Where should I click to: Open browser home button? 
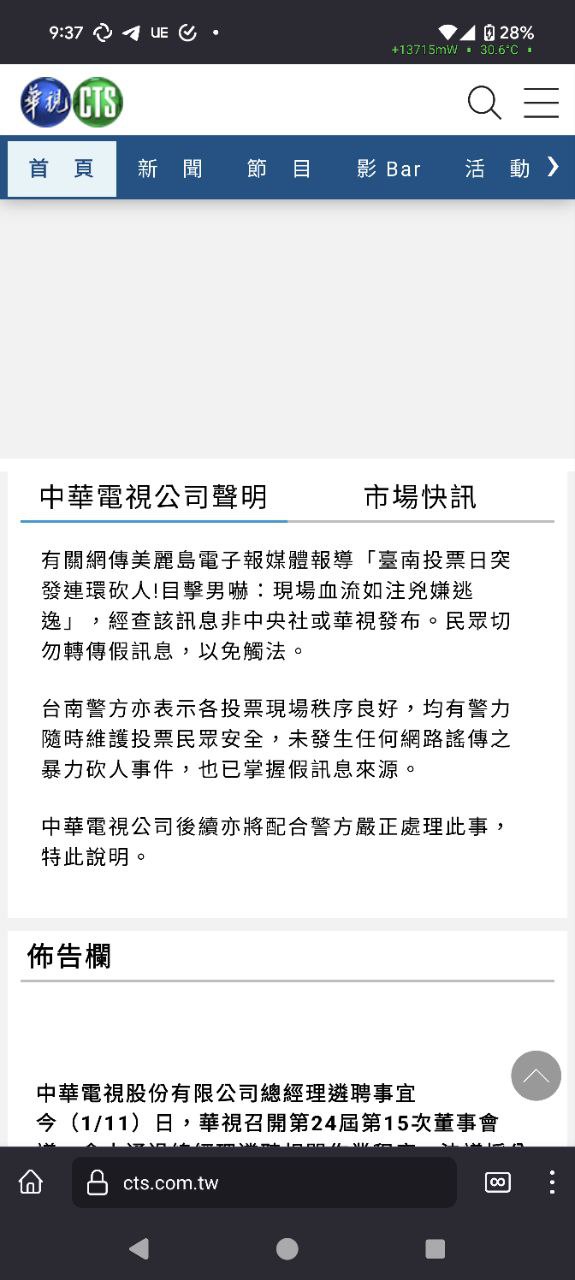coord(31,1182)
